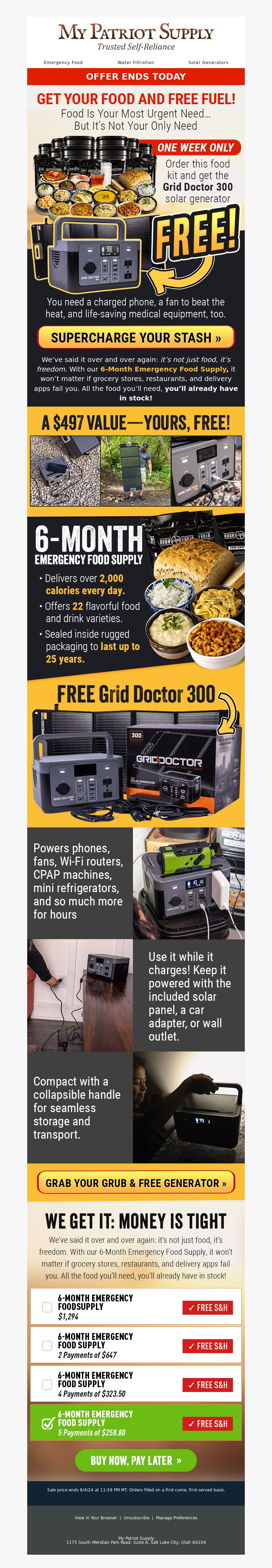
Task: Open Manage Preferences link
Action: click(177, 1518)
